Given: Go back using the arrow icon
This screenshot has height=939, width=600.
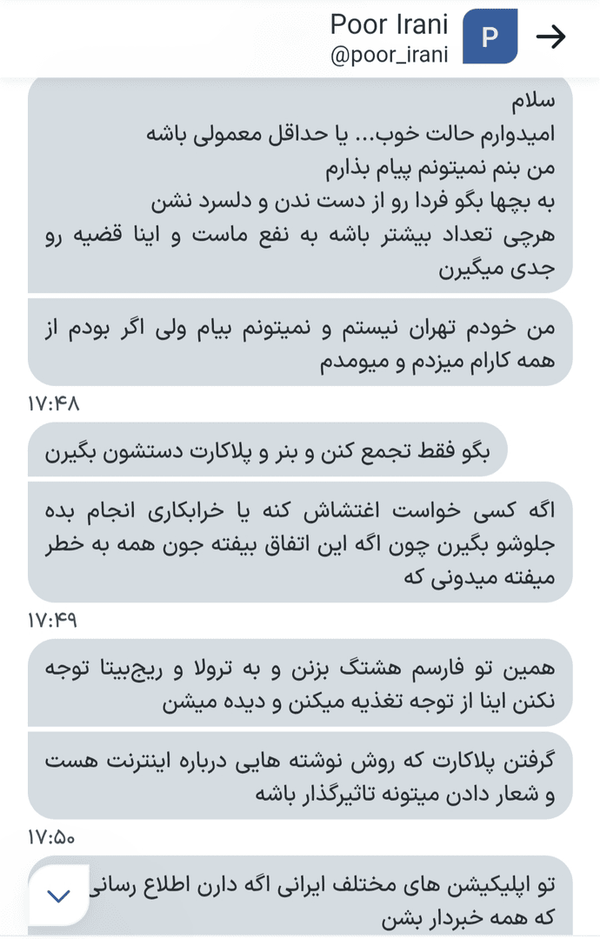Looking at the screenshot, I should [x=550, y=37].
